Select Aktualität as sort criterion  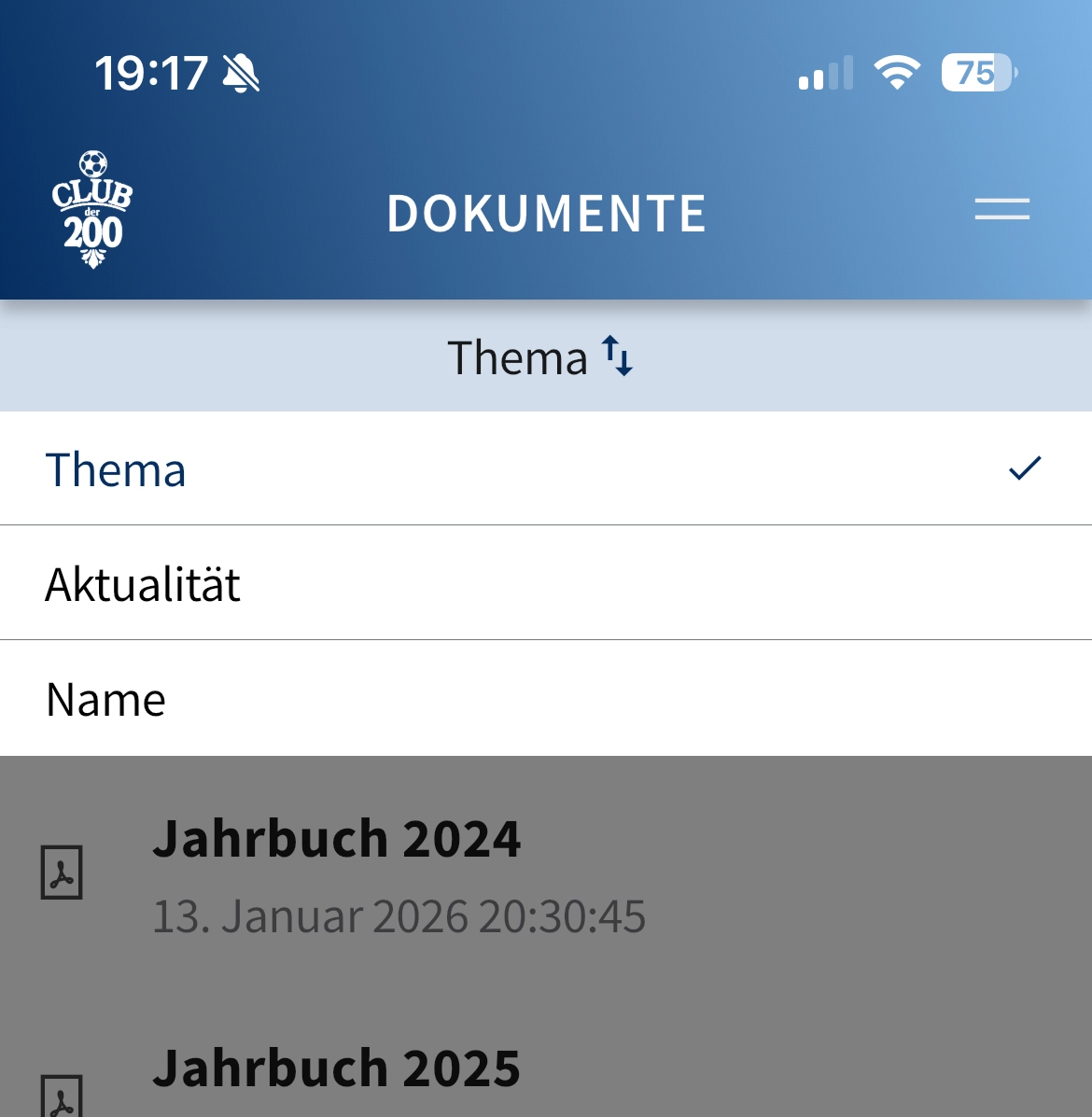click(143, 582)
